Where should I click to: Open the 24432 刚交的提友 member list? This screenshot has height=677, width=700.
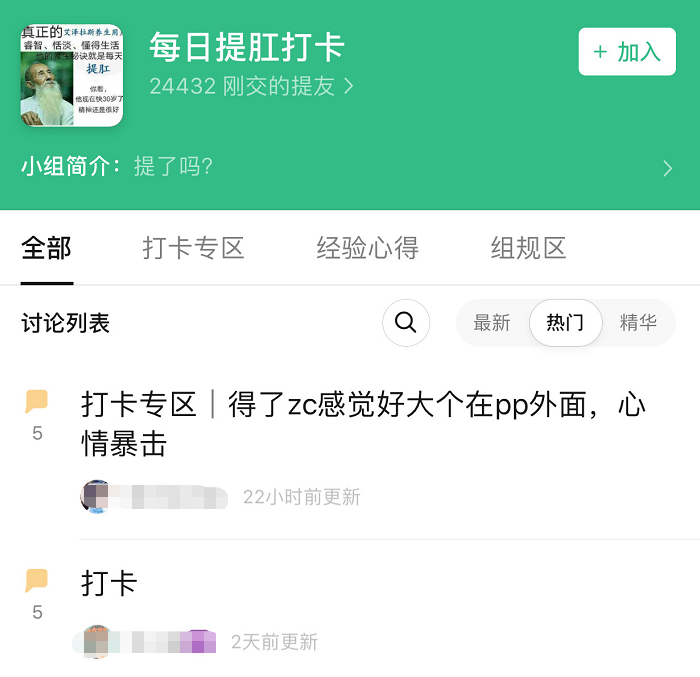251,86
